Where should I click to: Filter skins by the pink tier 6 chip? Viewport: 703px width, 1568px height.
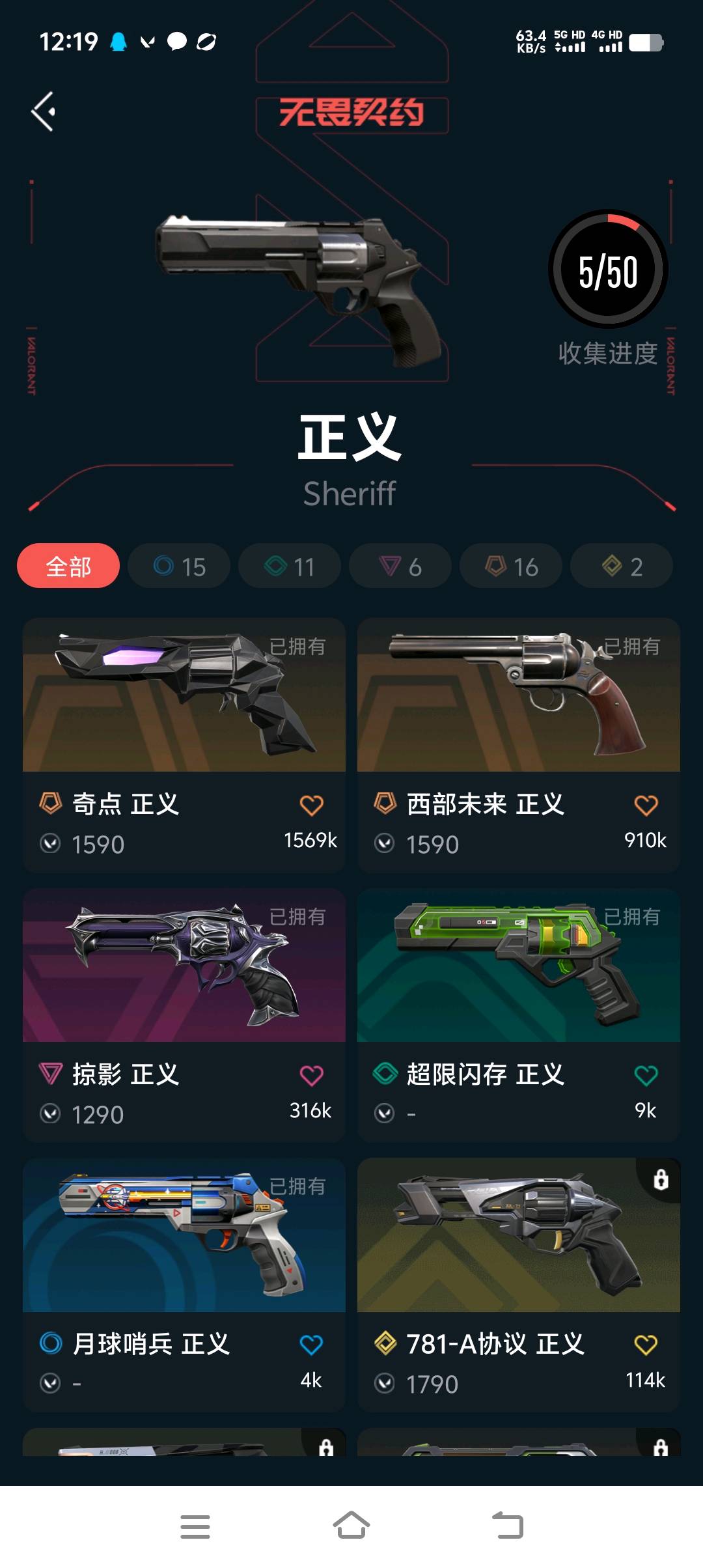coord(400,566)
